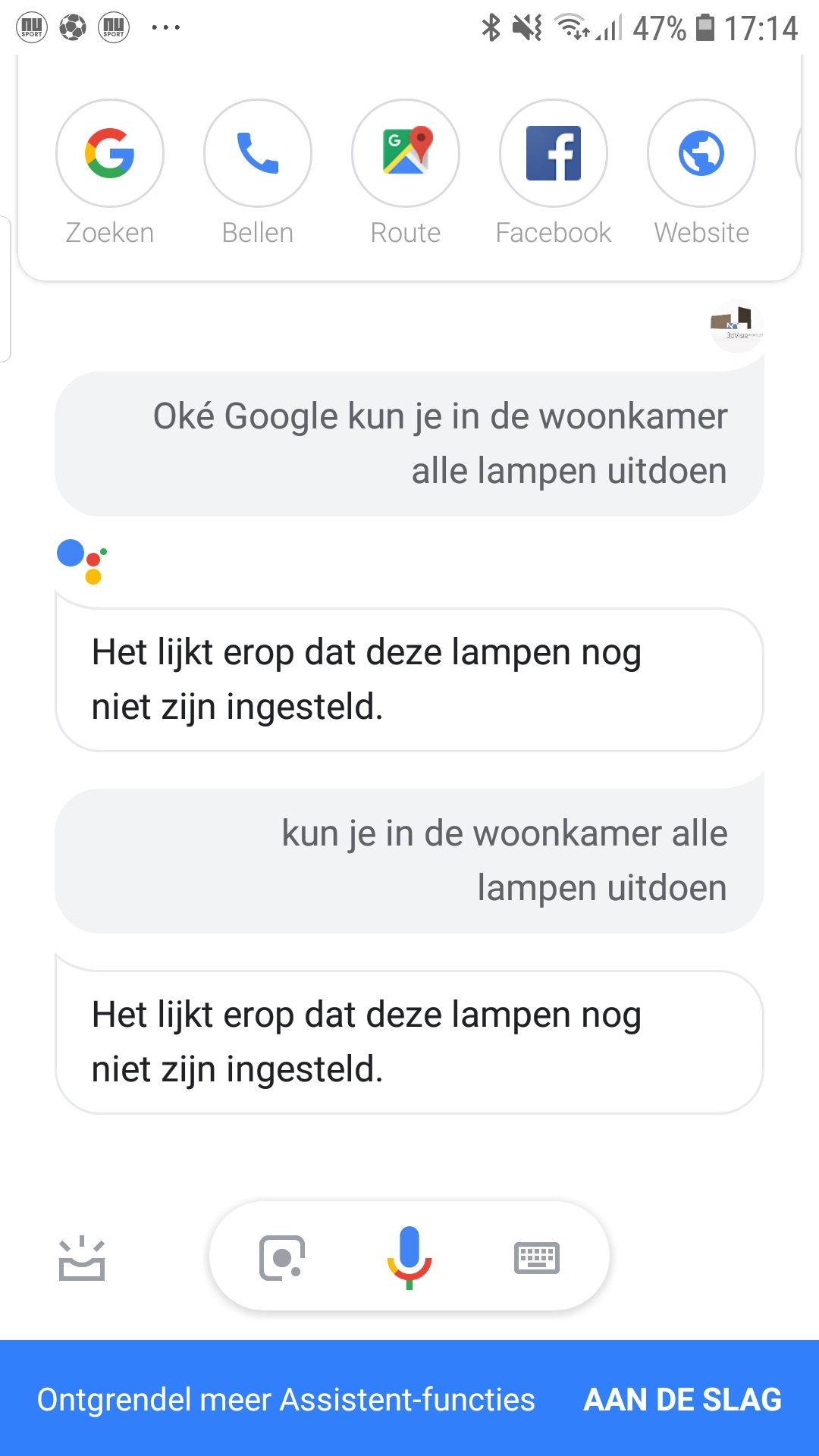The image size is (819, 1456).
Task: Open the Assistant updates tray icon
Action: pyautogui.click(x=82, y=1259)
